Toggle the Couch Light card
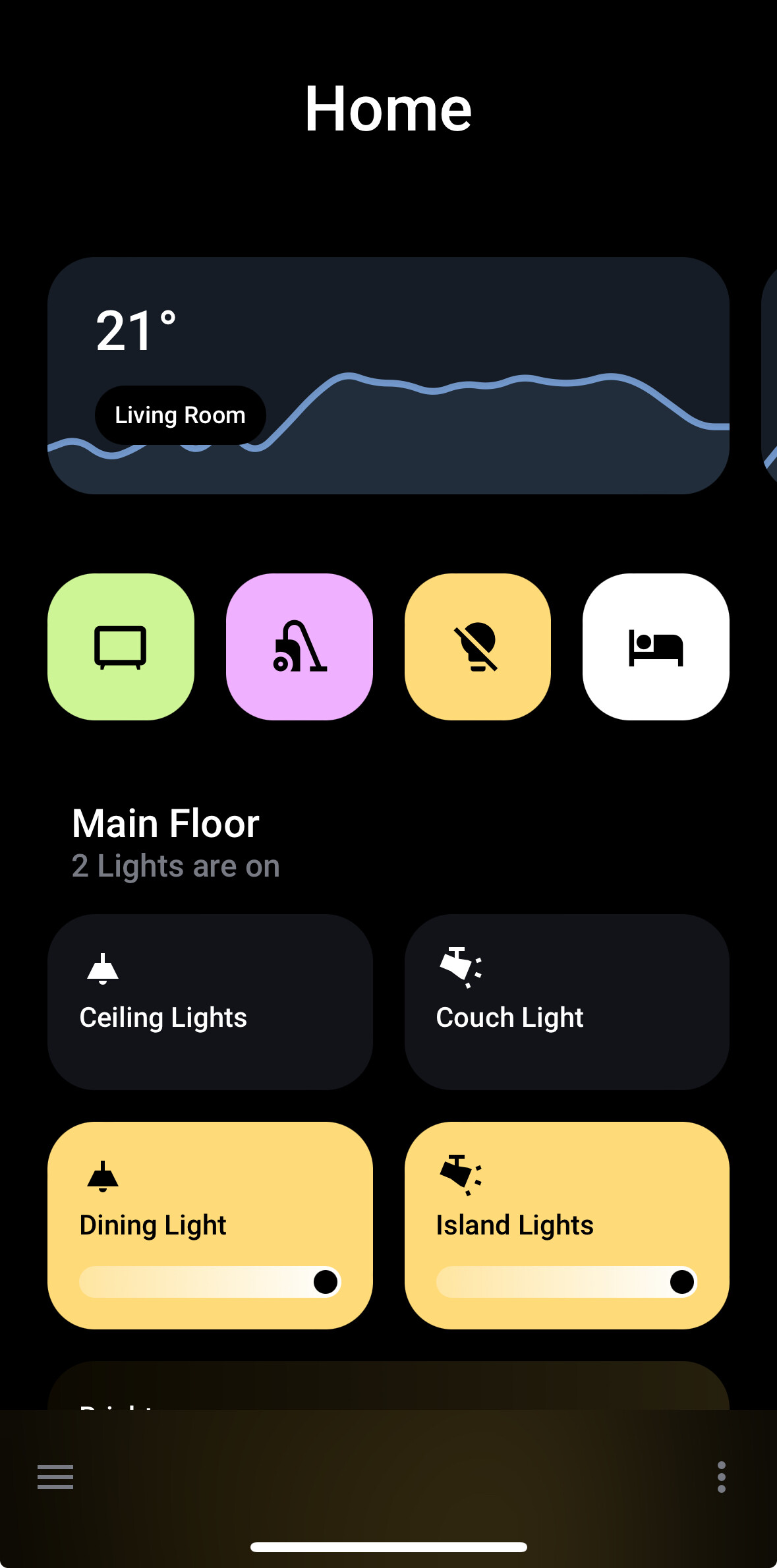 pos(567,1002)
